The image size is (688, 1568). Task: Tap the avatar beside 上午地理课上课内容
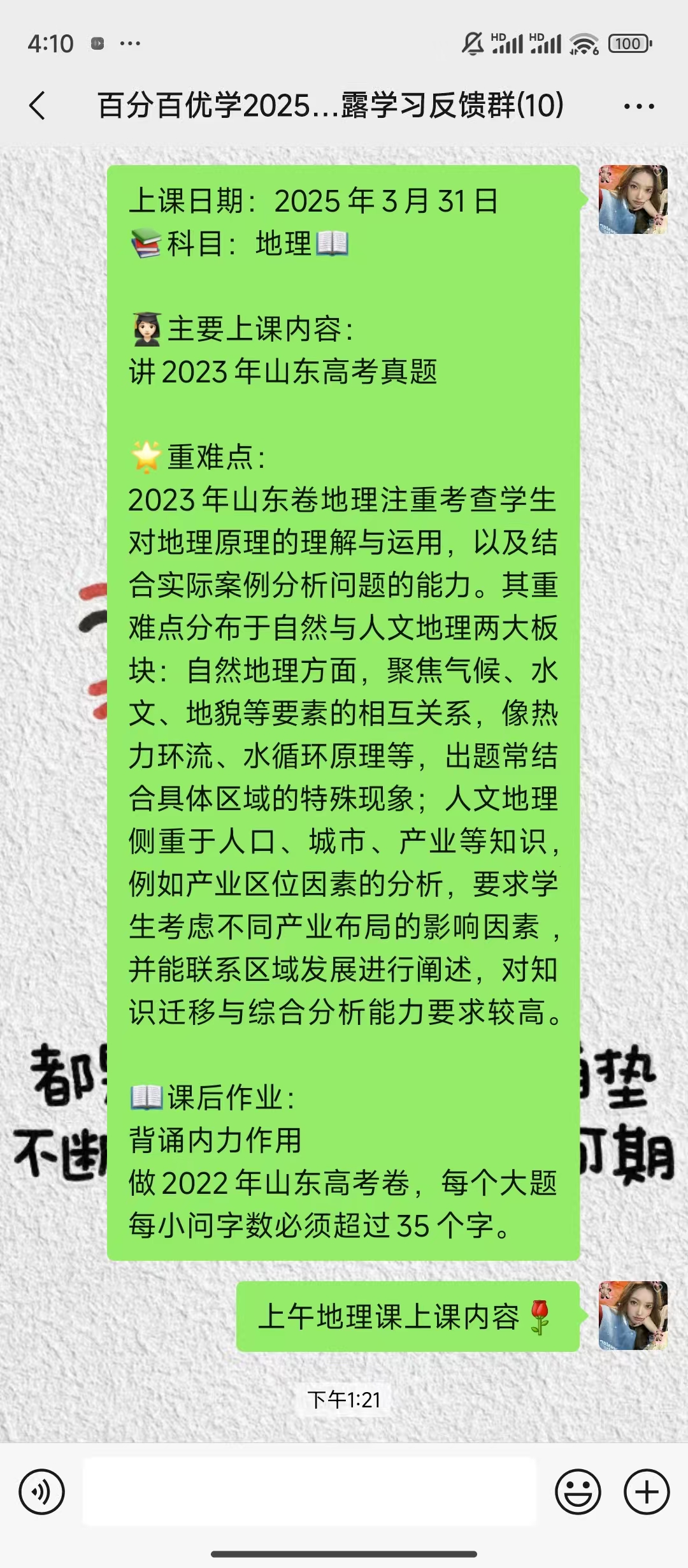(x=633, y=1316)
